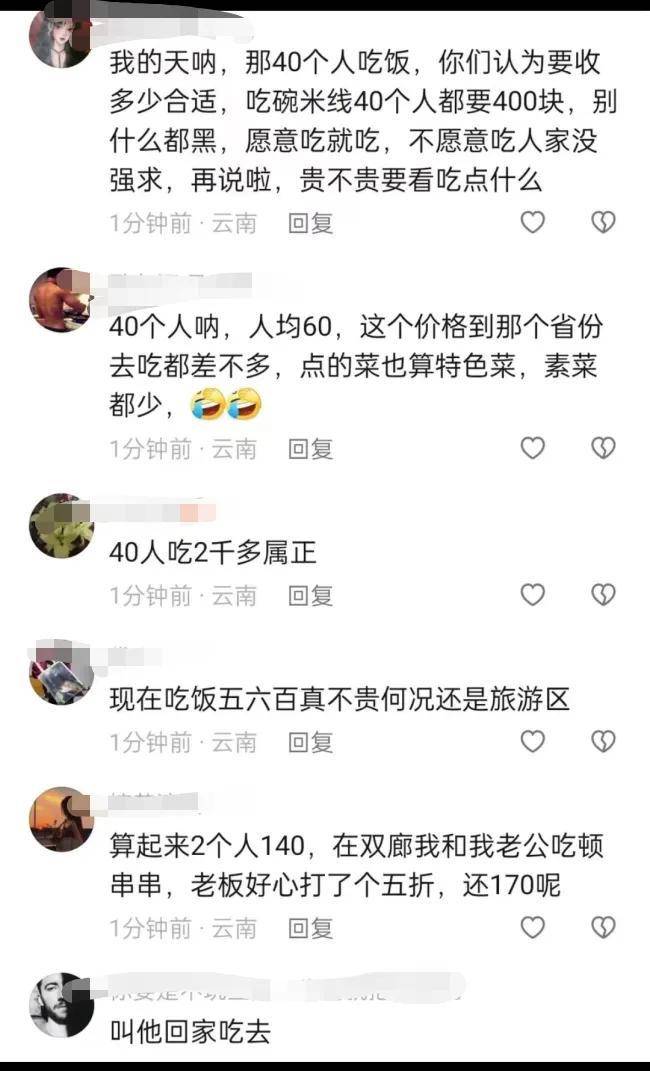Viewport: 650px width, 1071px height.
Task: Dislike the comment starting with 我的天呐
Action: click(602, 223)
